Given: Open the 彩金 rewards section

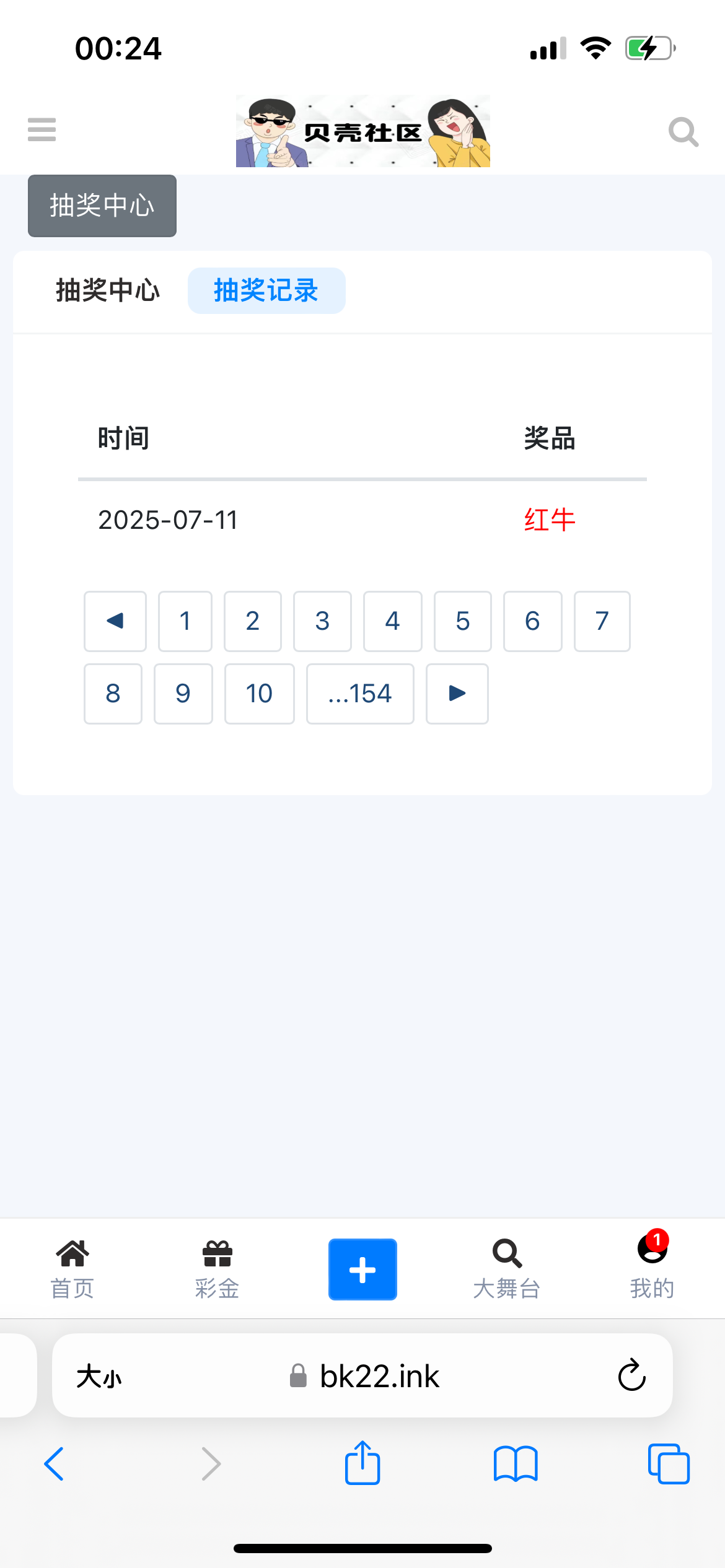Looking at the screenshot, I should pos(217,1266).
